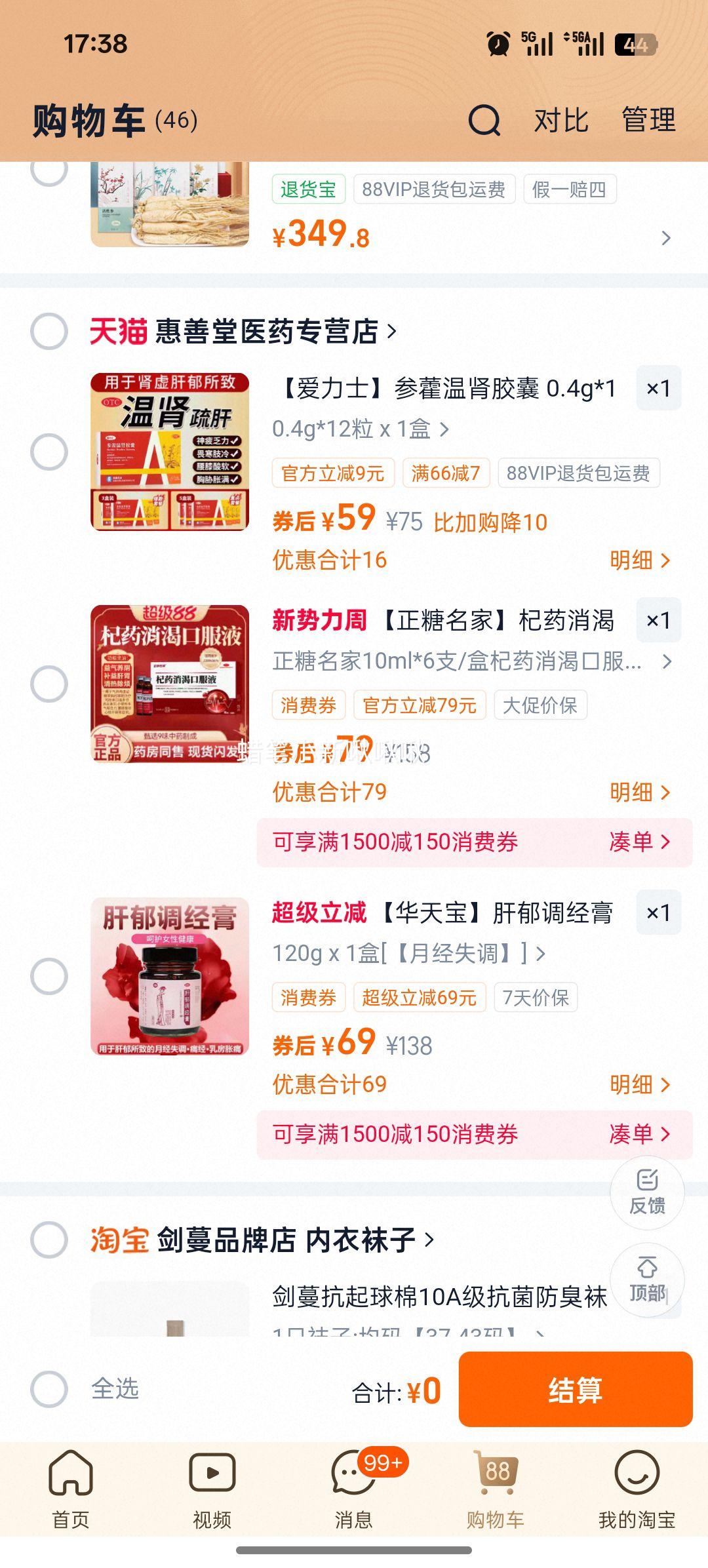Viewport: 708px width, 1568px height.
Task: Select the 惠善堂医药专营店 store checkbox
Action: pos(48,331)
